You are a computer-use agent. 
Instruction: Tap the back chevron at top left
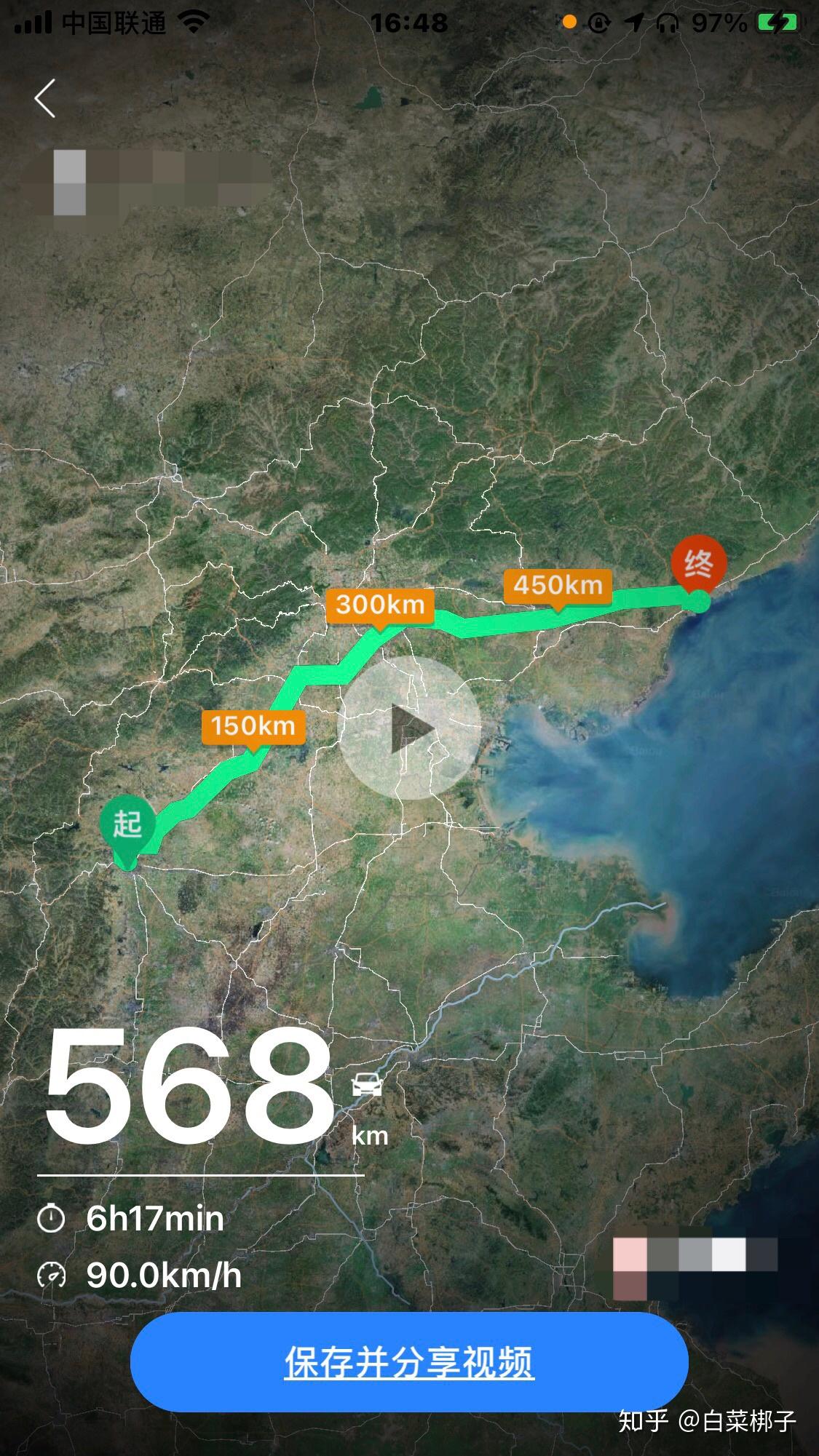(x=45, y=98)
